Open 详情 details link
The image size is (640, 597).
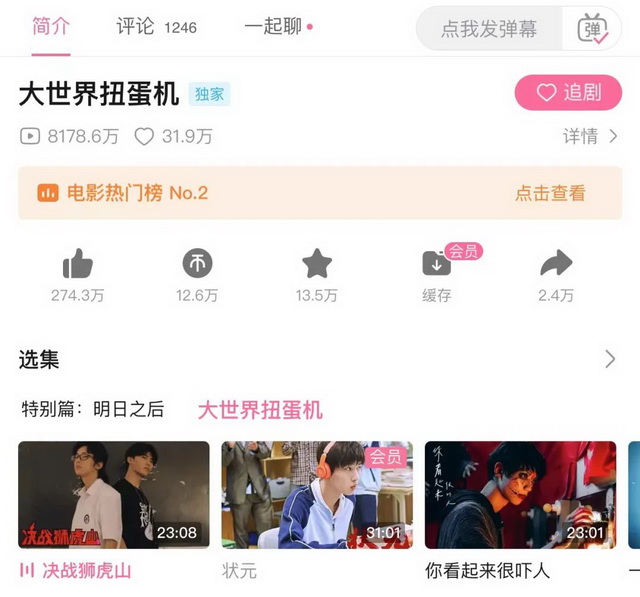pyautogui.click(x=590, y=136)
